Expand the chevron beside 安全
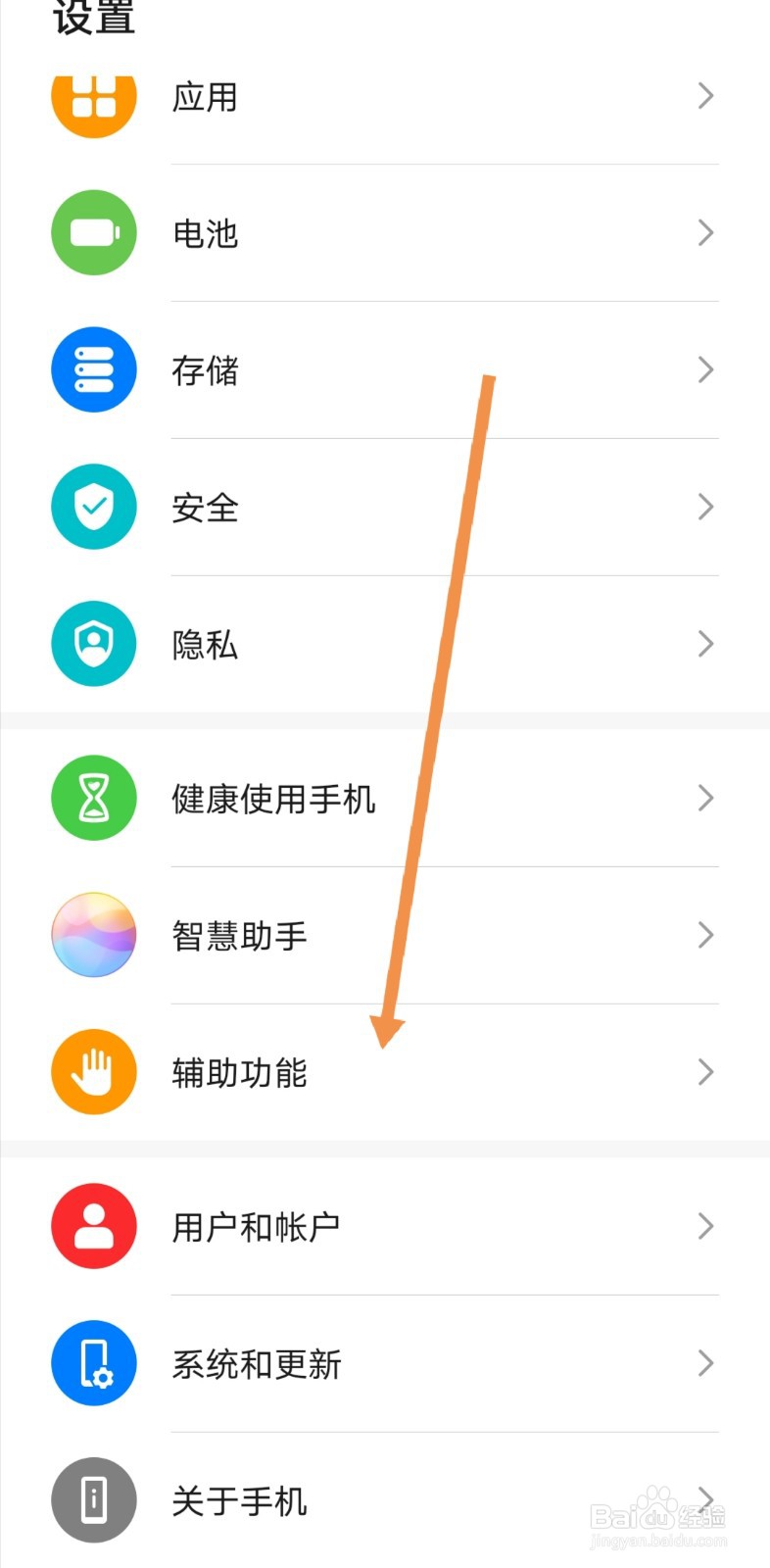This screenshot has height=1568, width=770. tap(705, 507)
